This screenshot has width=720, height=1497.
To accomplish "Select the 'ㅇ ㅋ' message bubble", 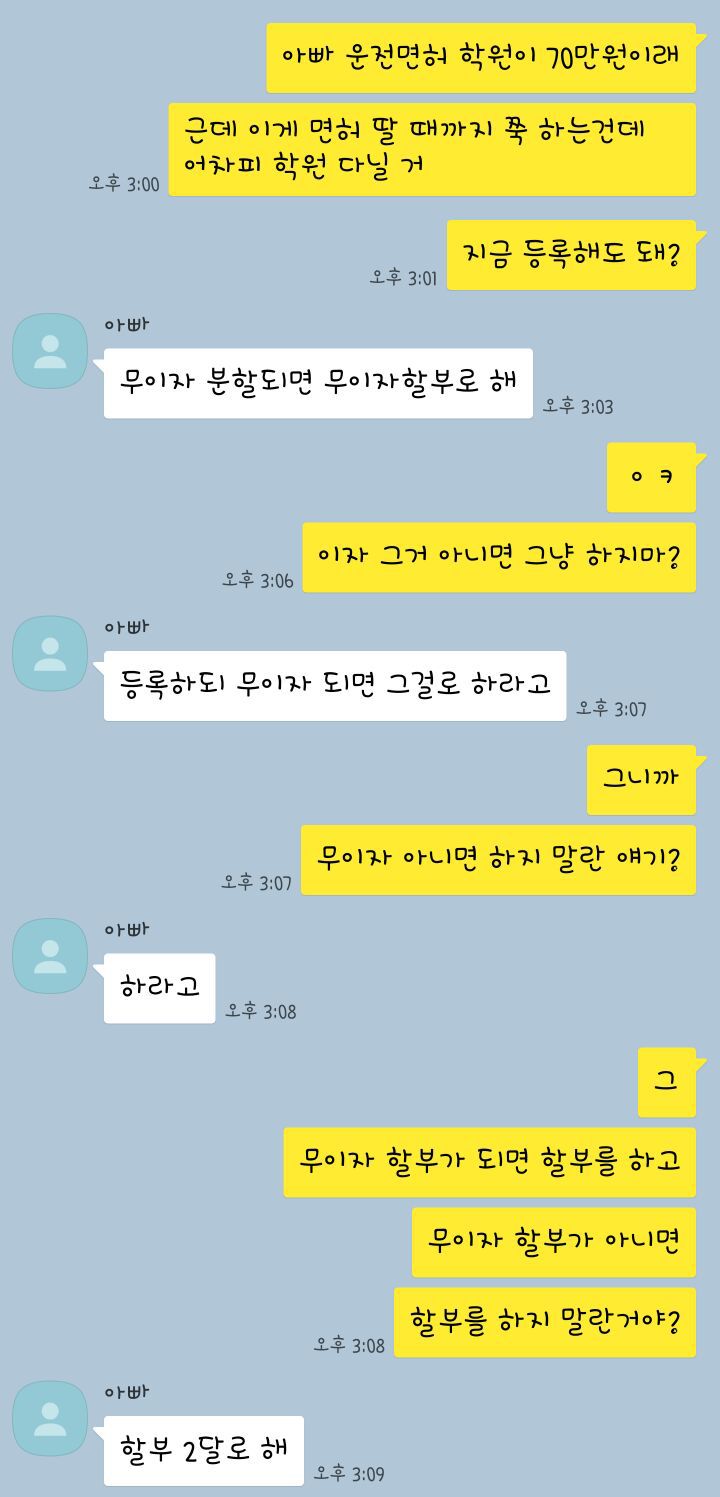I will (x=651, y=476).
